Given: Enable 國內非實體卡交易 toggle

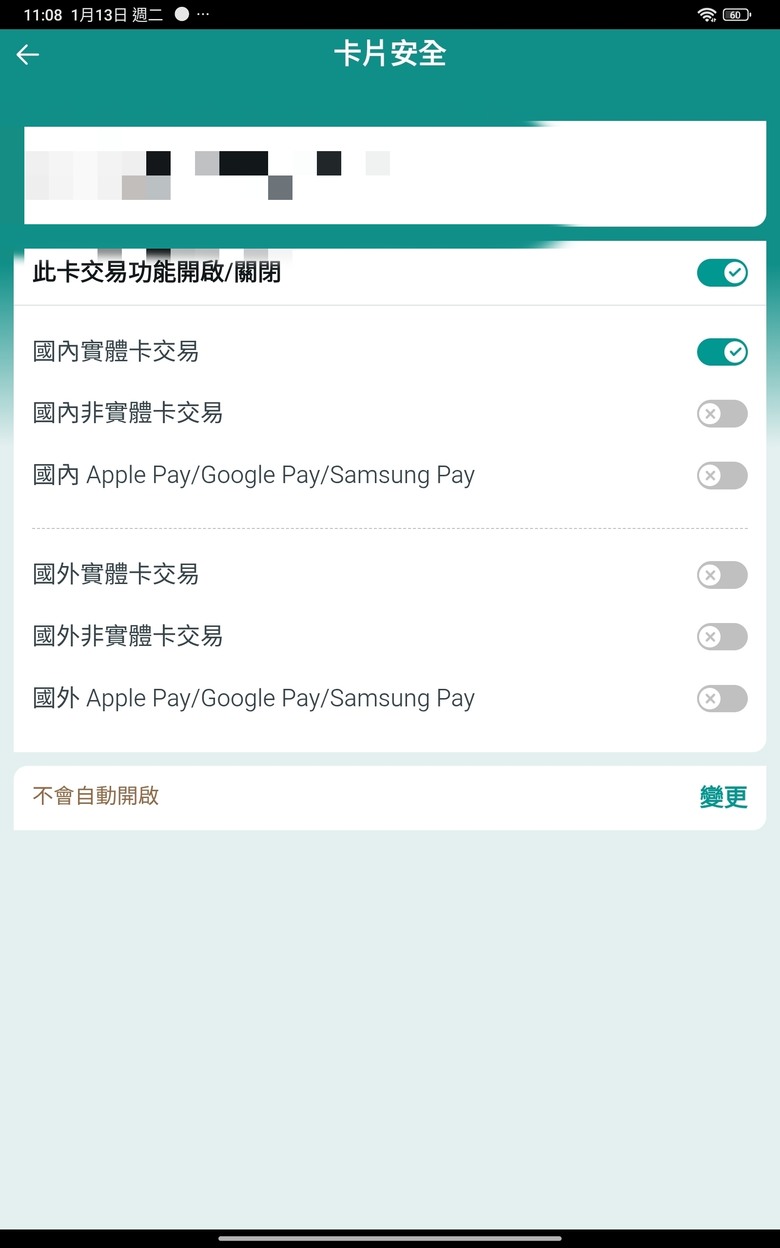Looking at the screenshot, I should click(722, 414).
